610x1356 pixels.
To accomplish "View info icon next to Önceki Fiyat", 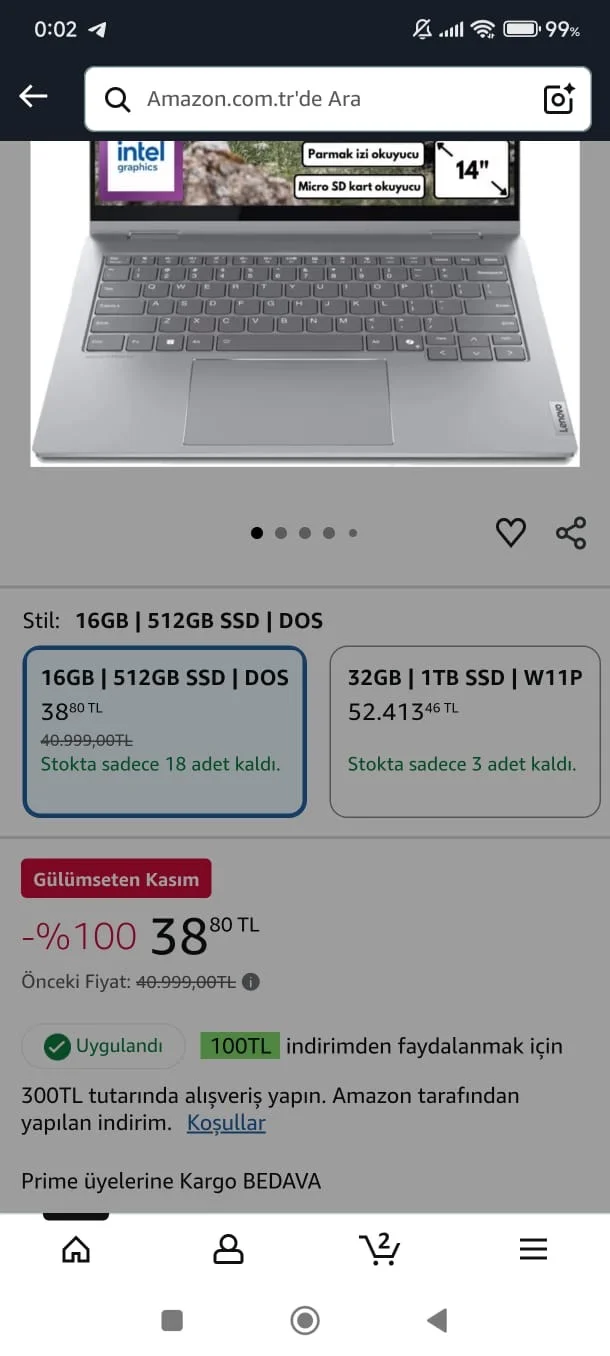I will pos(251,982).
